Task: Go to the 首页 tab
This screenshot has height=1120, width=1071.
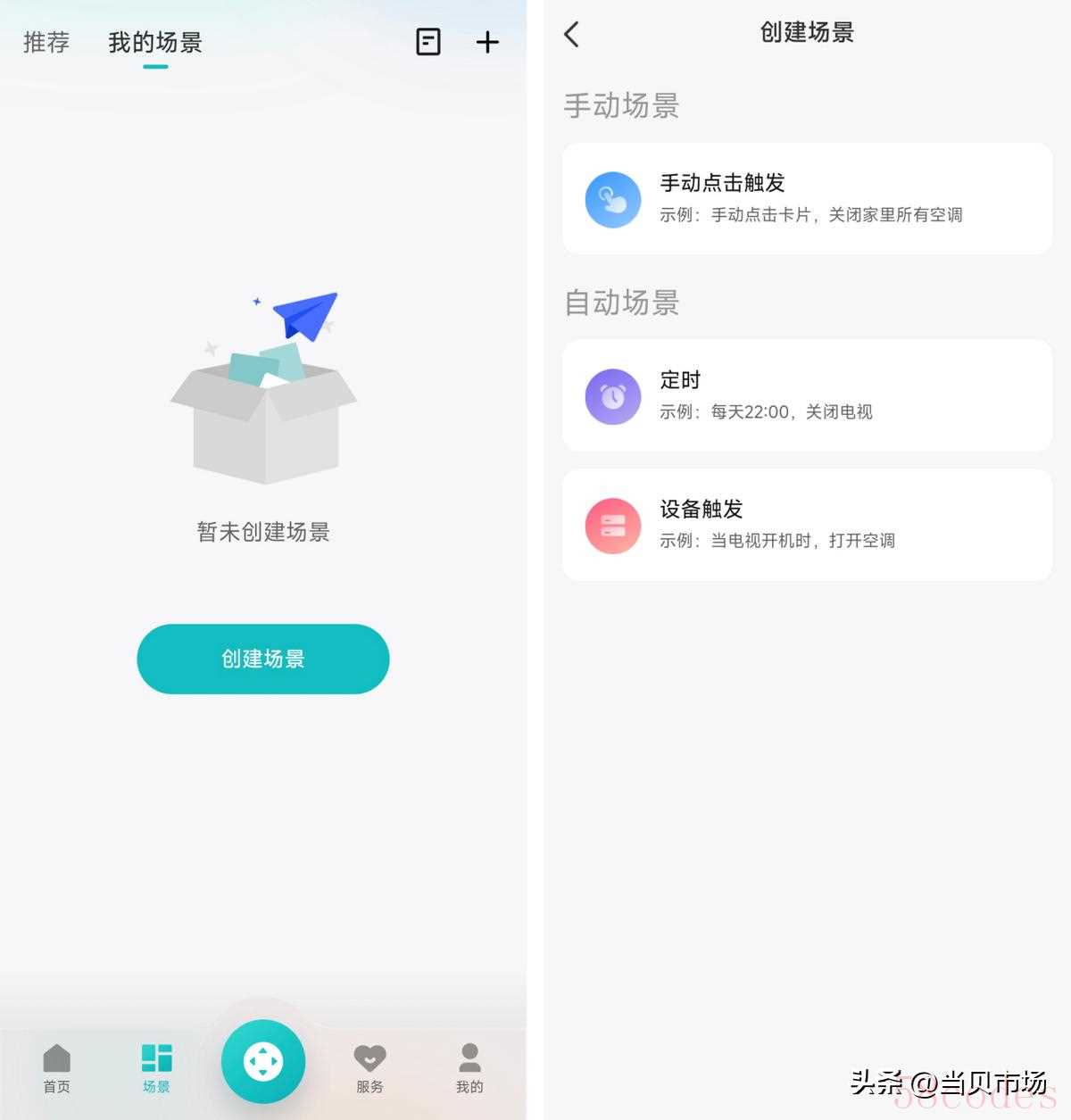Action: pos(56,1068)
